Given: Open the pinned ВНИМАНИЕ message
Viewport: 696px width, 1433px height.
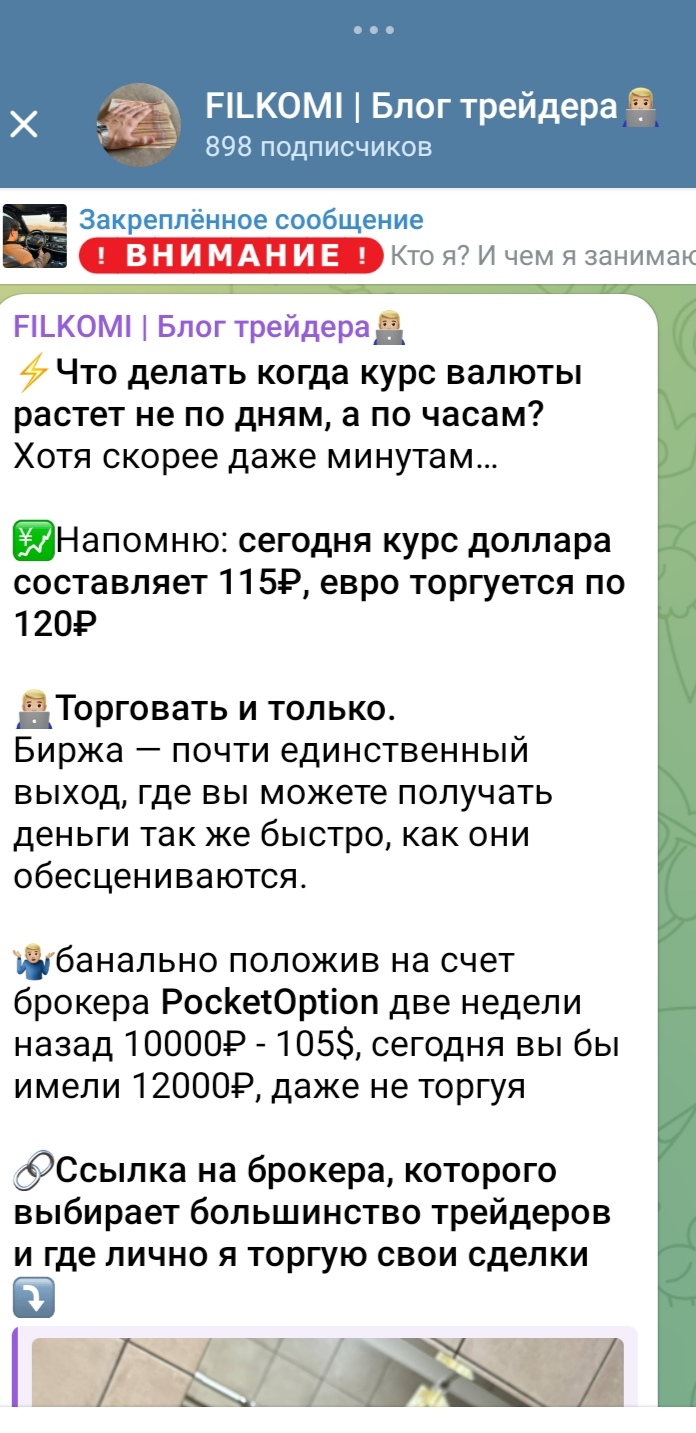Looking at the screenshot, I should click(x=380, y=238).
